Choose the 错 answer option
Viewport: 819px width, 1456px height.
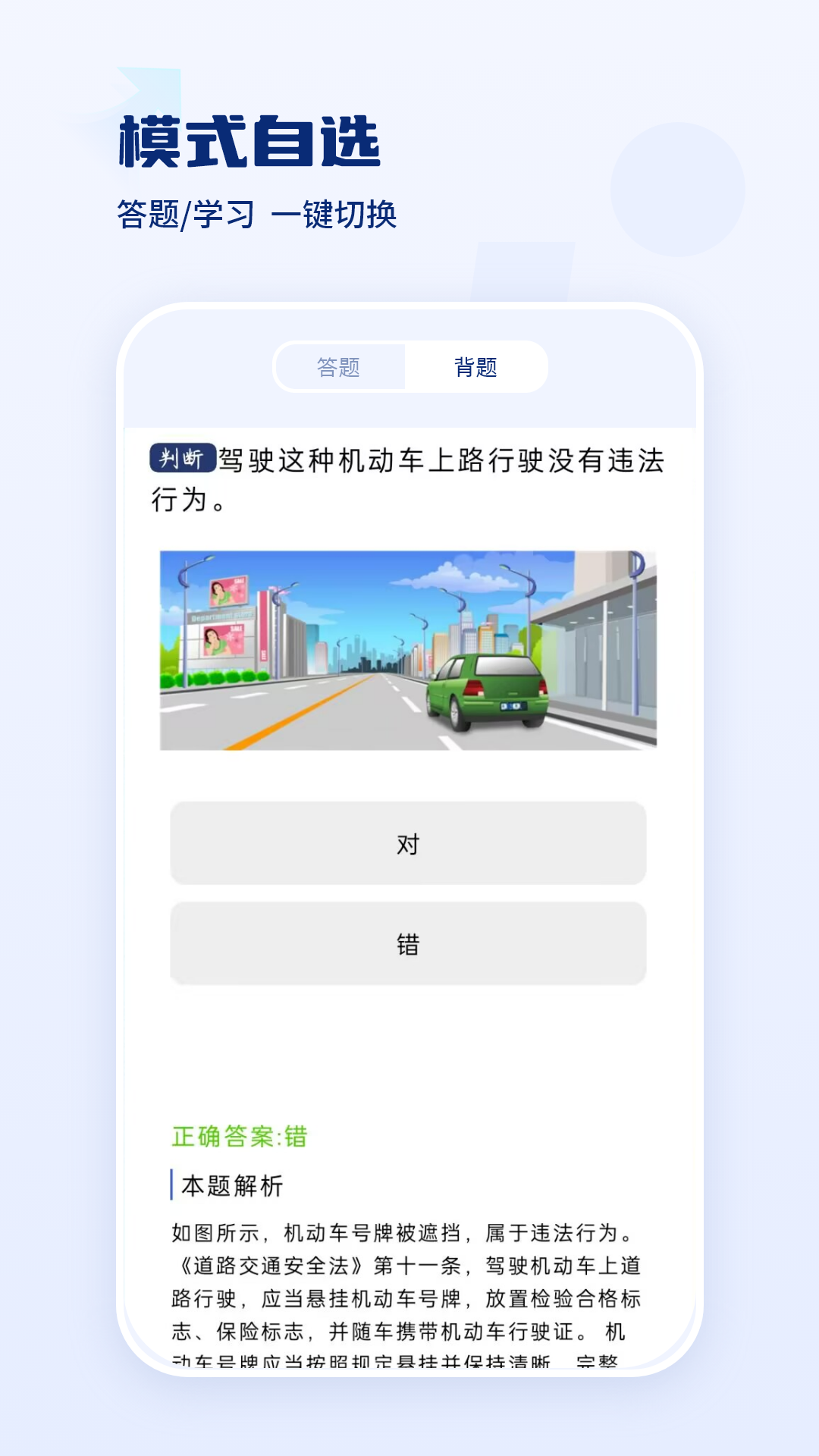pyautogui.click(x=409, y=943)
